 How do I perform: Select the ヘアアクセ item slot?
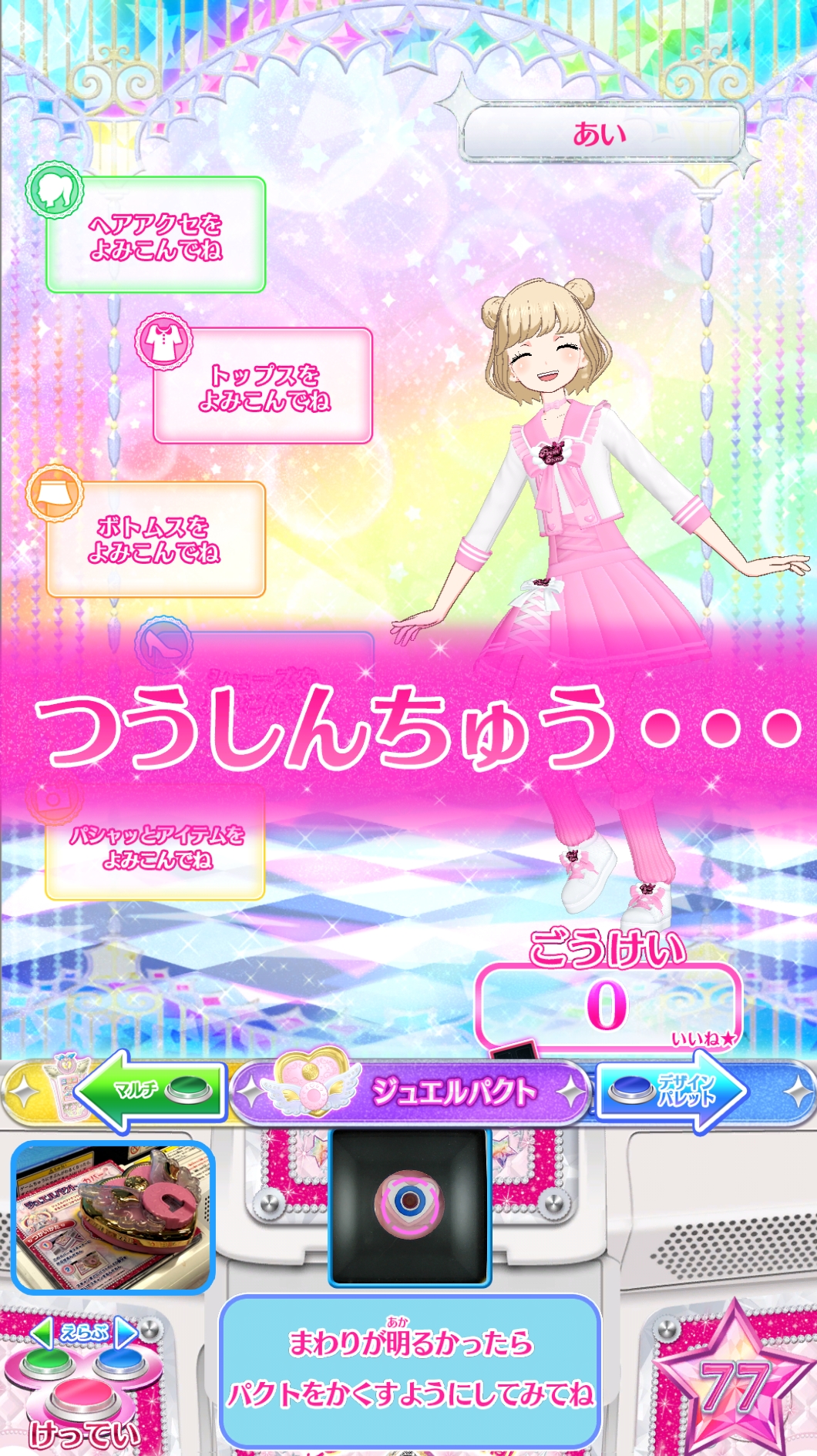156,236
